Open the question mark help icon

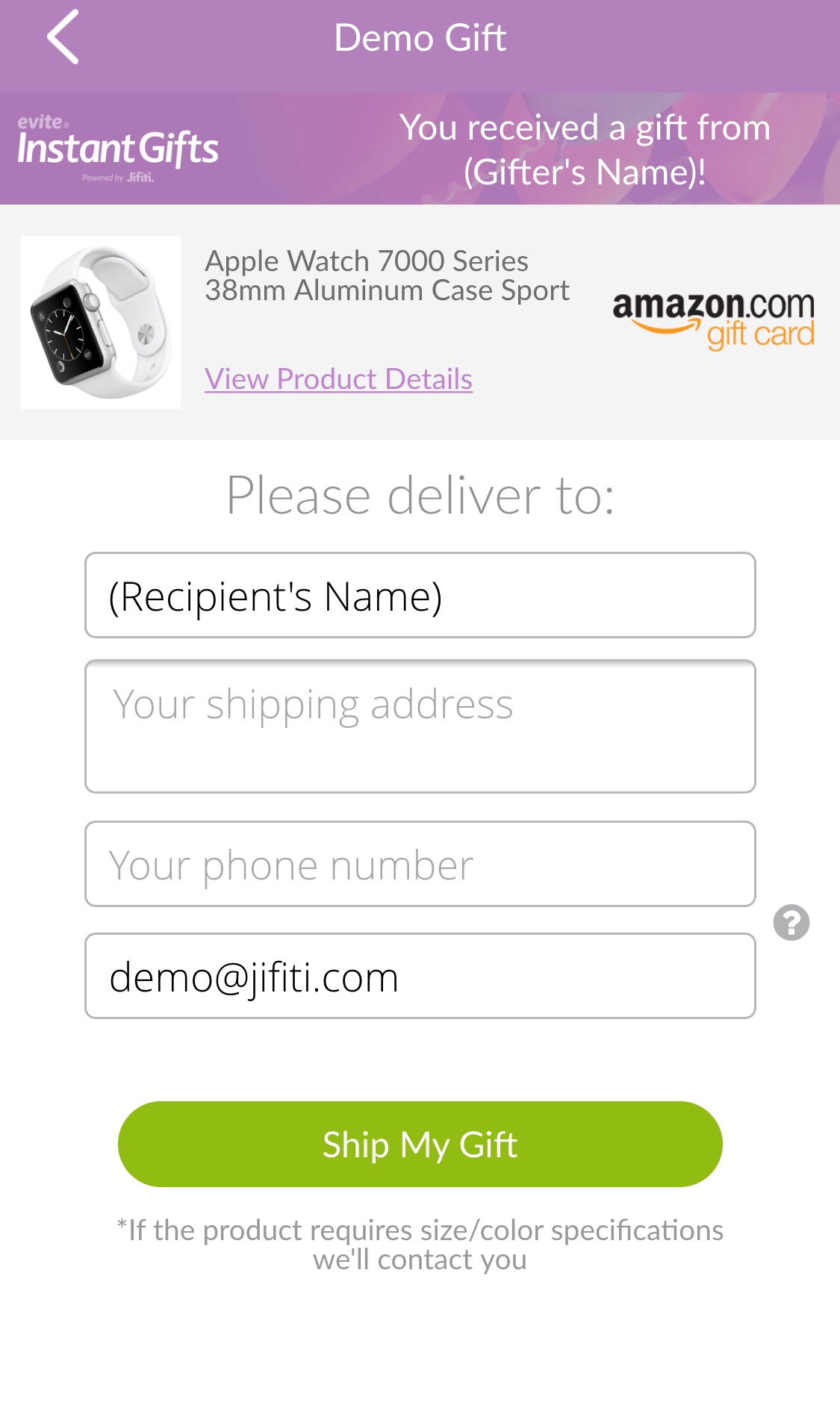click(791, 923)
